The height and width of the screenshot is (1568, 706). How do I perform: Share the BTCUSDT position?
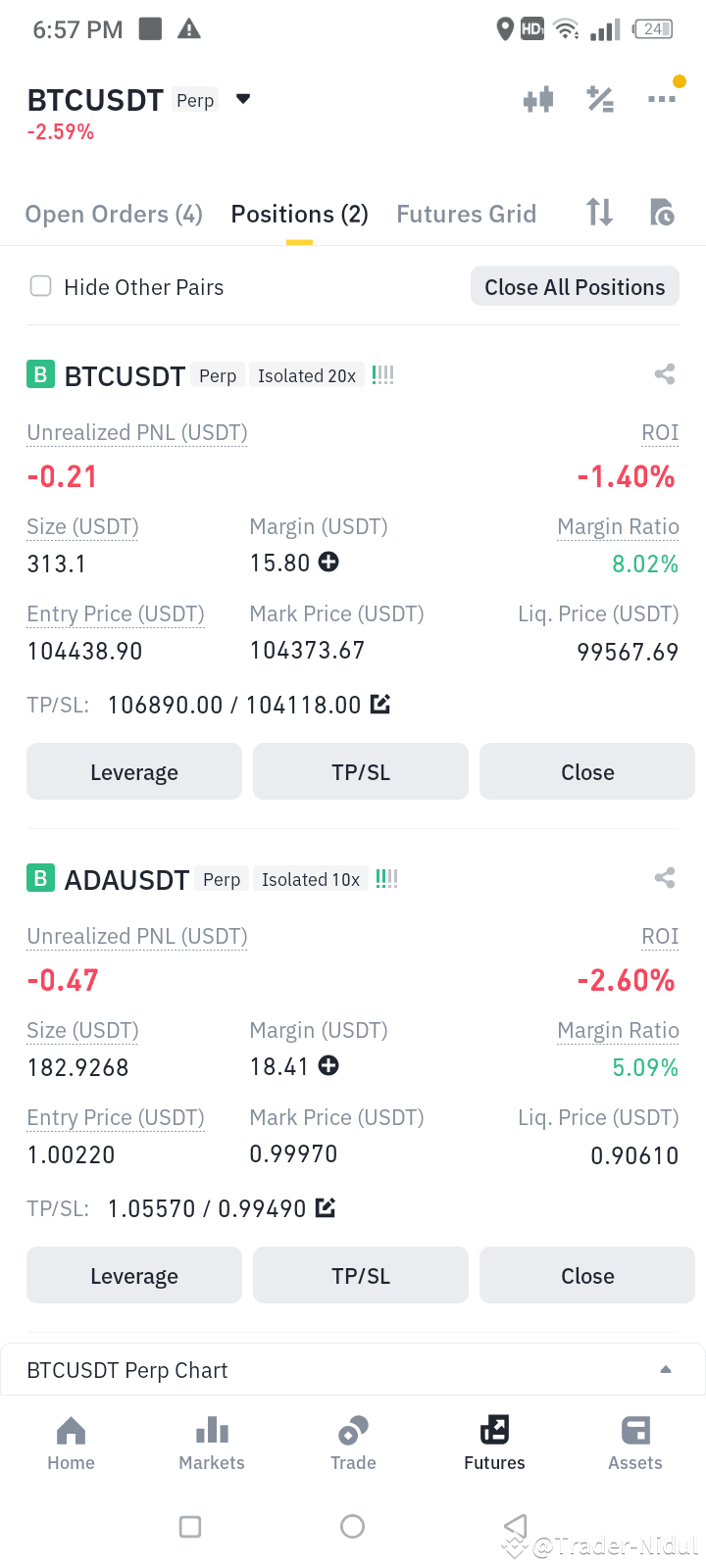pyautogui.click(x=664, y=373)
